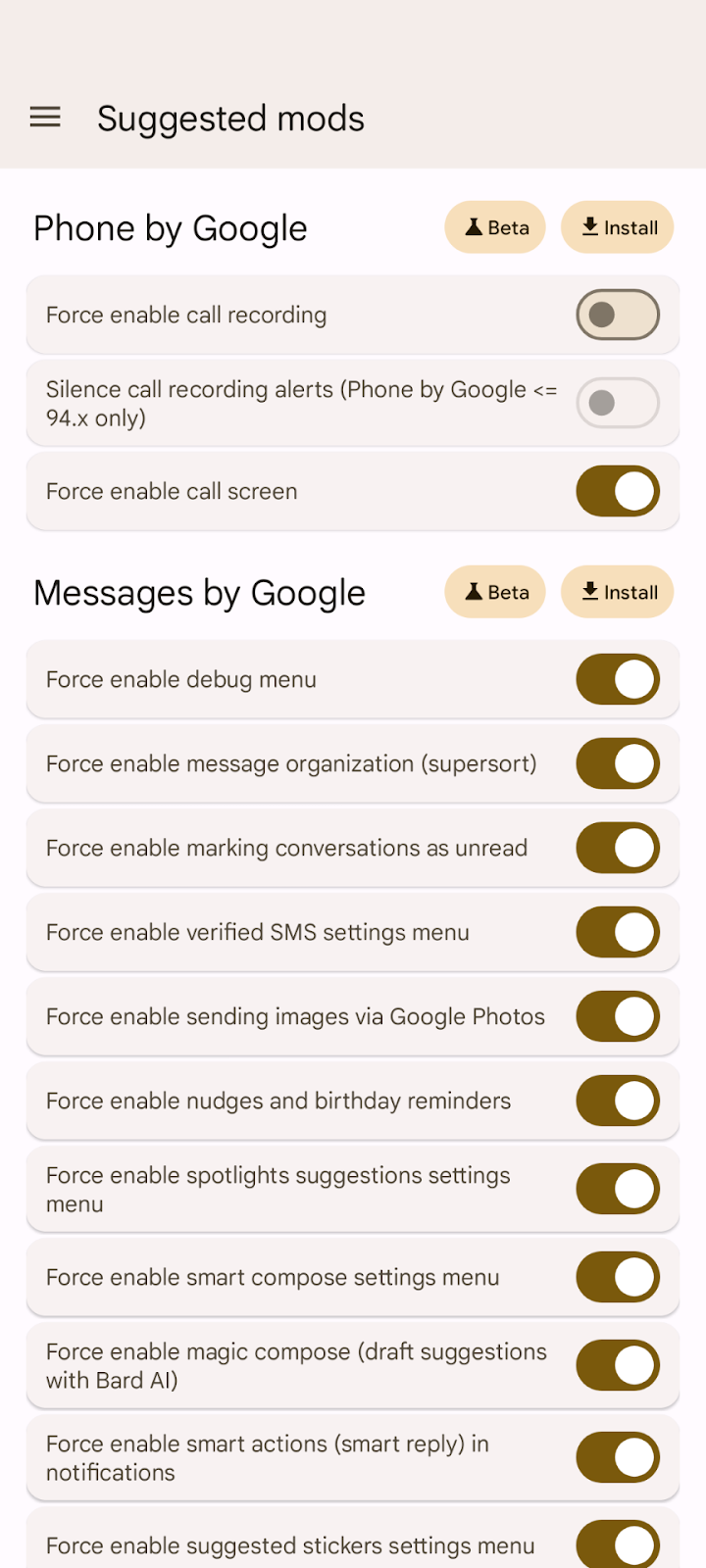Turn off magic compose with Bard AI
The image size is (706, 1568).
pyautogui.click(x=618, y=1365)
